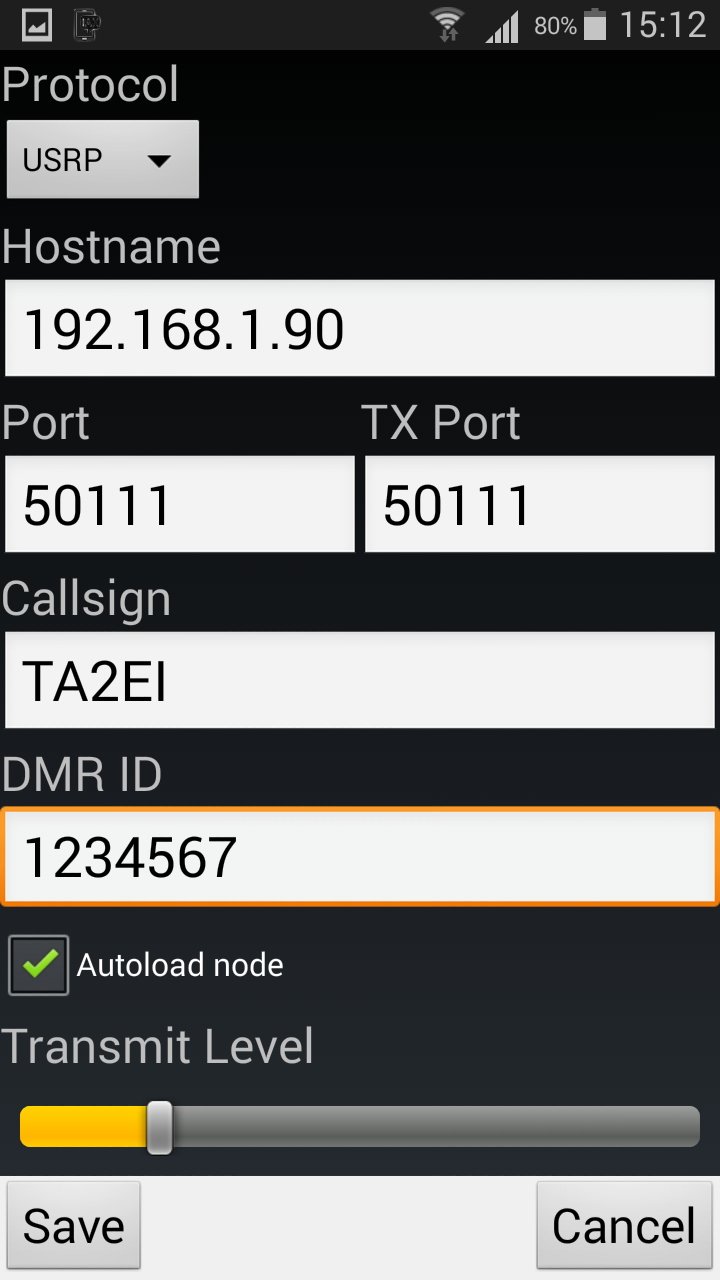Focus the Port input field
The height and width of the screenshot is (1280, 720).
tap(180, 505)
